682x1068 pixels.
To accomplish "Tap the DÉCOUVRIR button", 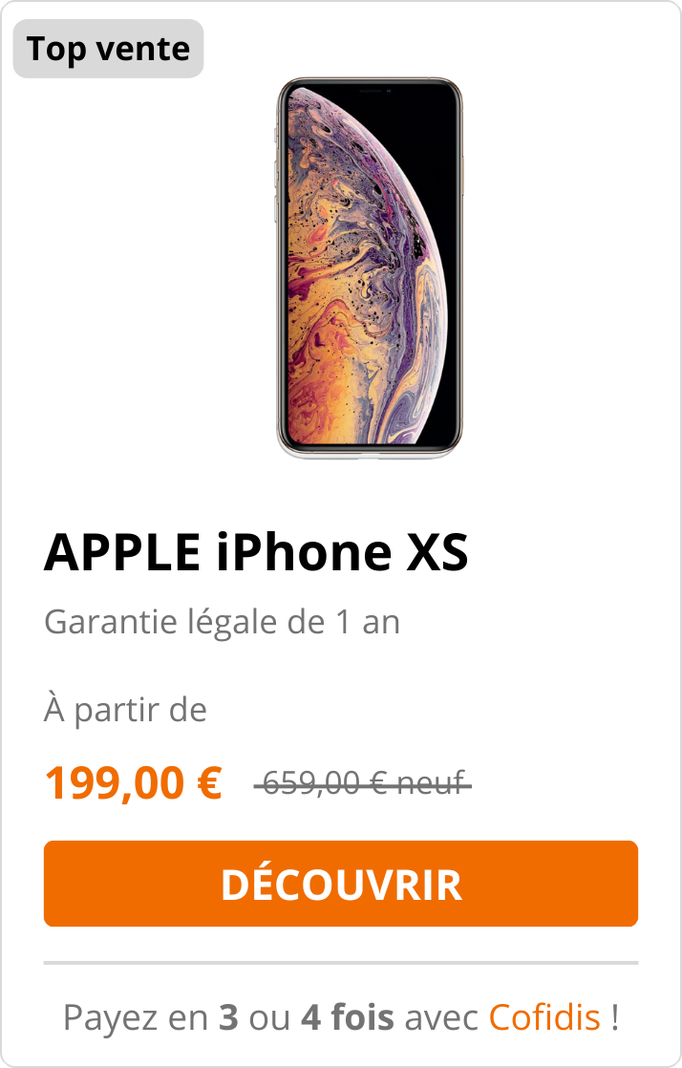I will [x=340, y=884].
